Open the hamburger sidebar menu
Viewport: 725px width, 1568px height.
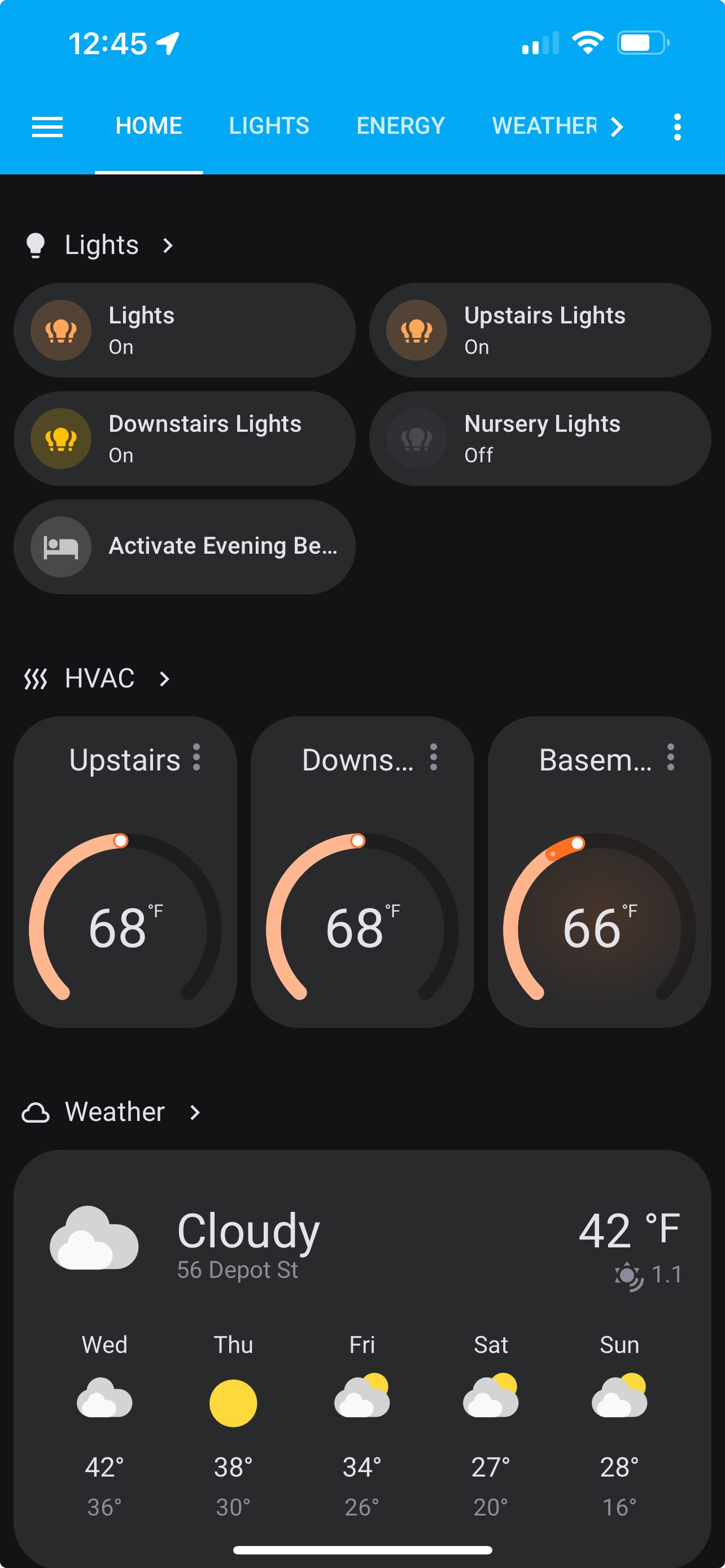tap(47, 126)
